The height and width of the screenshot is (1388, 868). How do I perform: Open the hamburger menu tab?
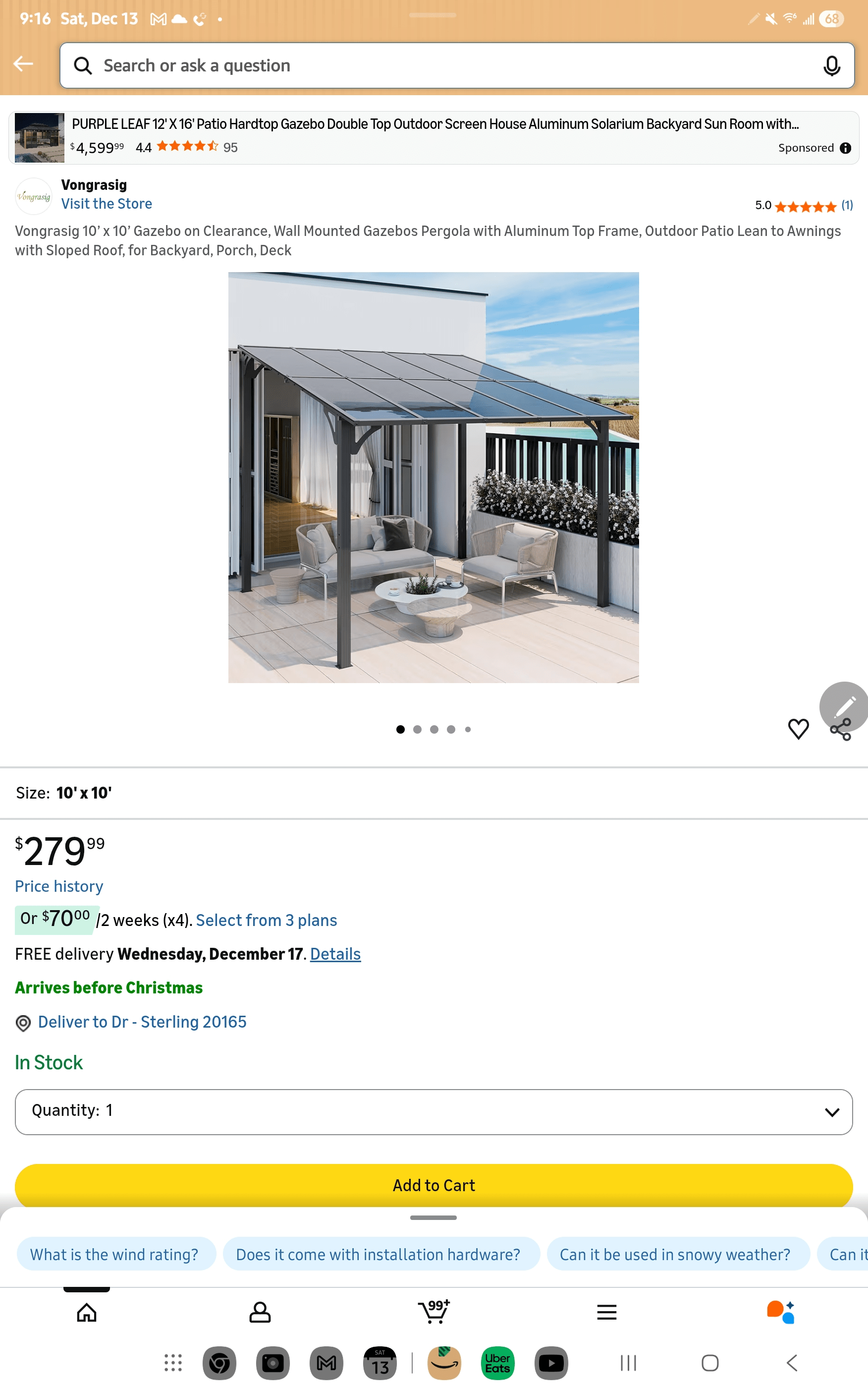(606, 1312)
